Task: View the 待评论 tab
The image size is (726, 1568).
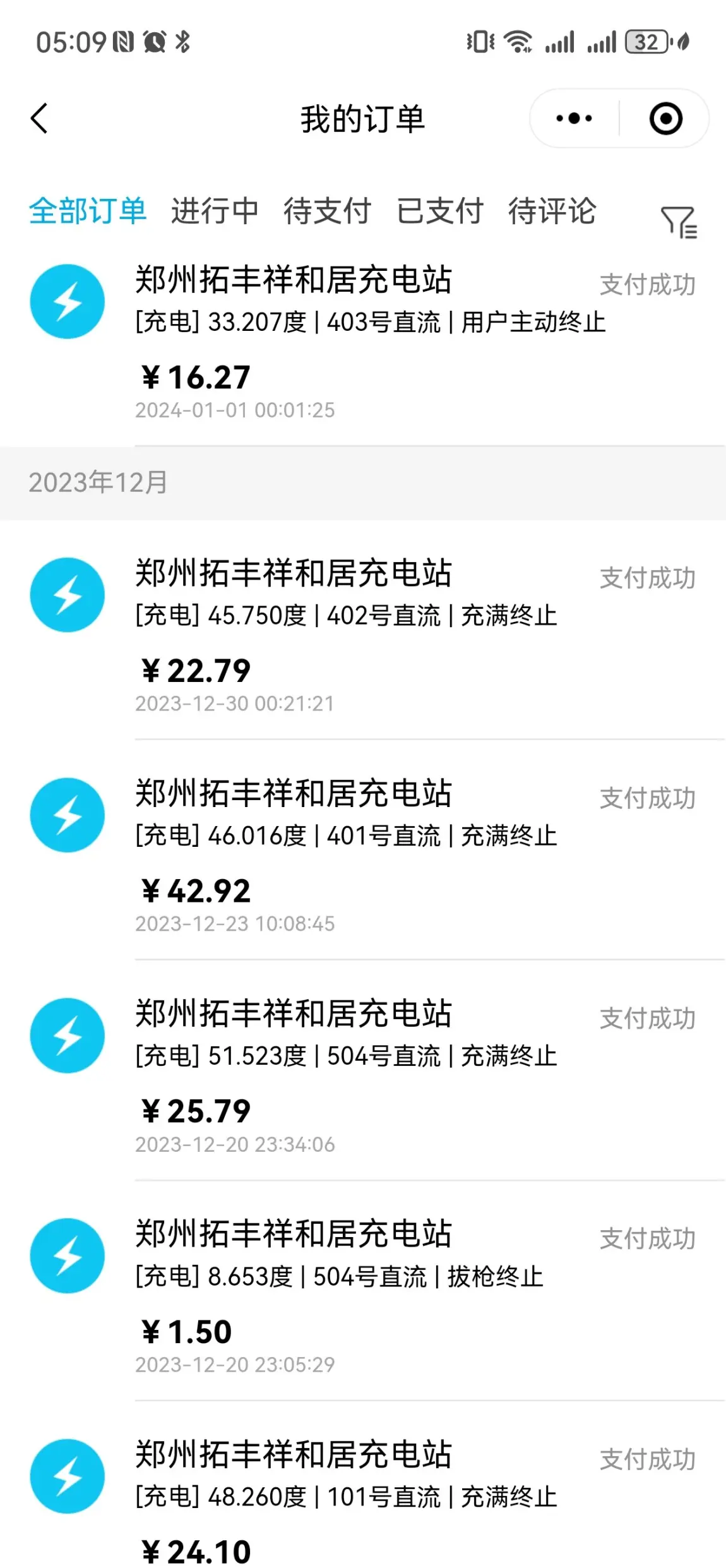Action: coord(552,211)
